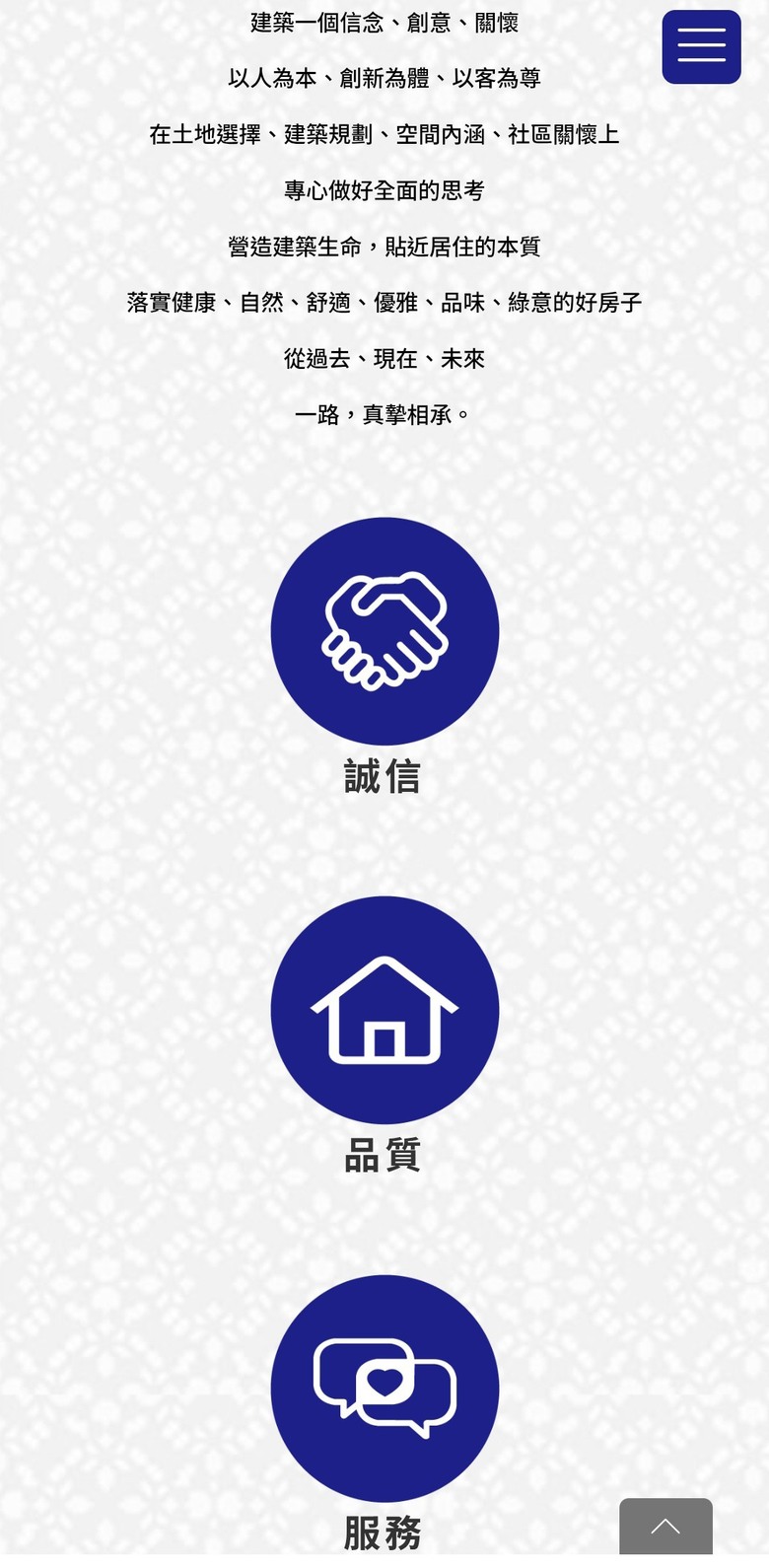Select the 品質 label text

(x=384, y=1156)
